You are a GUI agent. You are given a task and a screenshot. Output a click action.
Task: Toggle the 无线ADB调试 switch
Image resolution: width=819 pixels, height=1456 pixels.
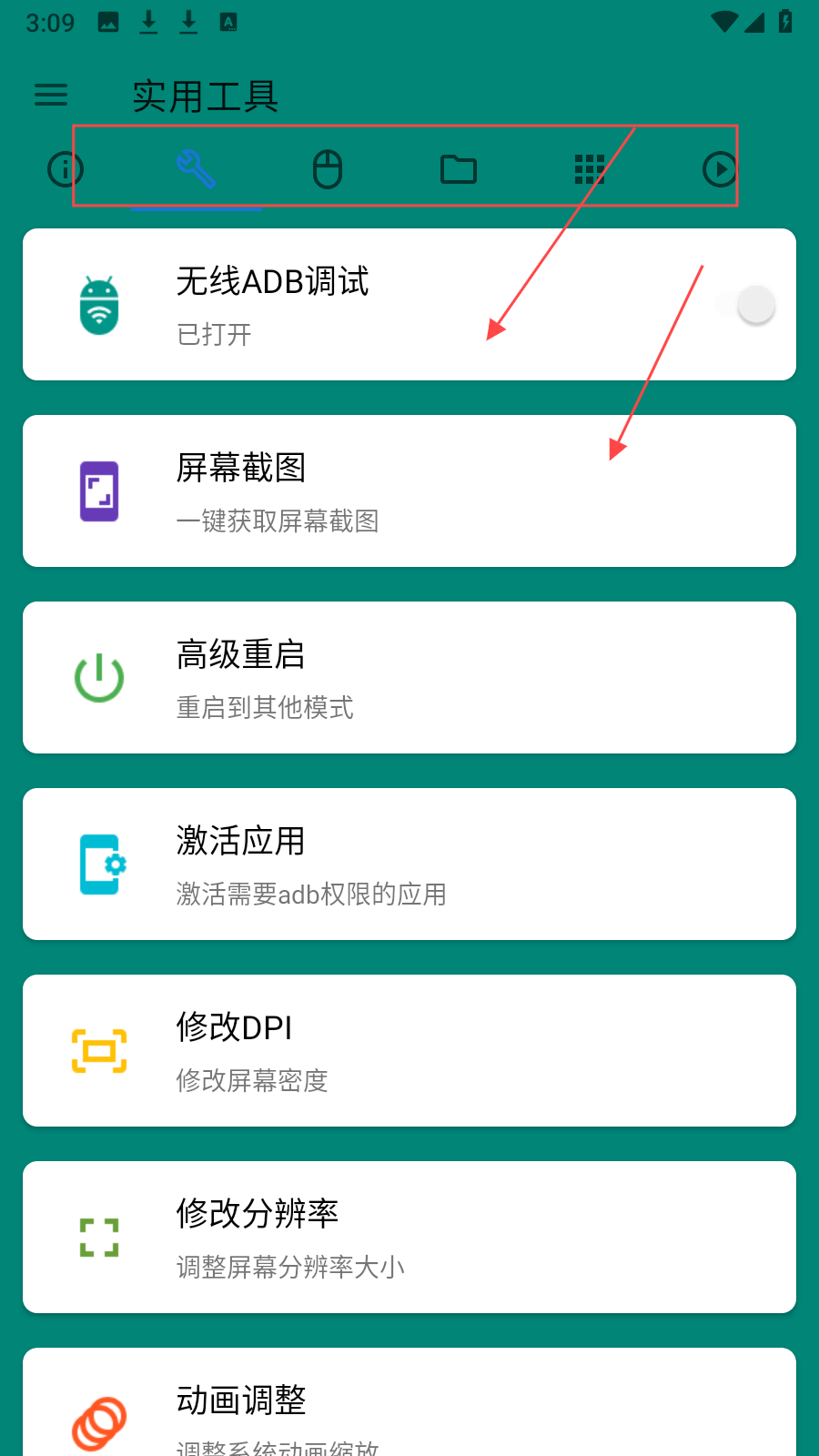(748, 306)
